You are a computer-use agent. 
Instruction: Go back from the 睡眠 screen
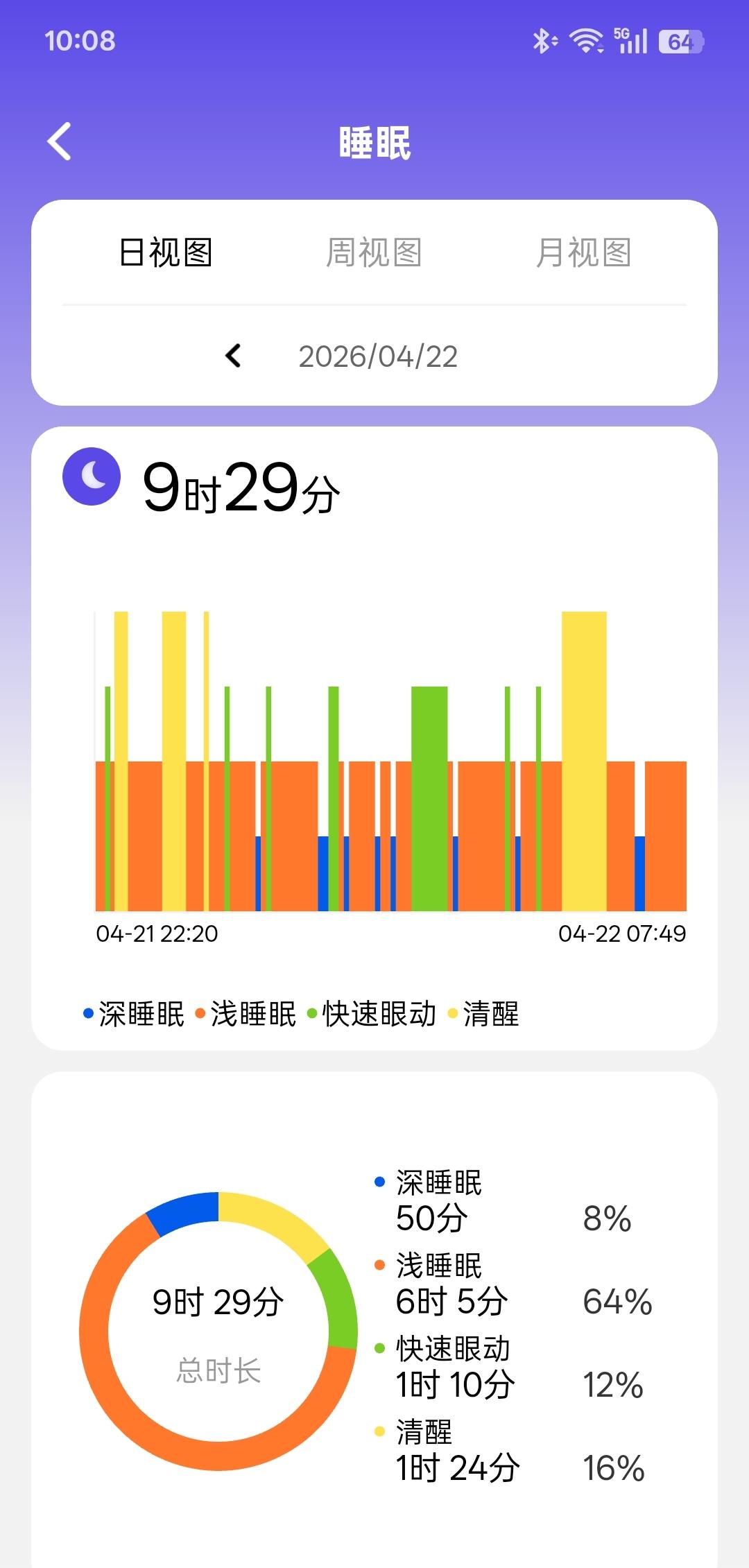pos(60,141)
